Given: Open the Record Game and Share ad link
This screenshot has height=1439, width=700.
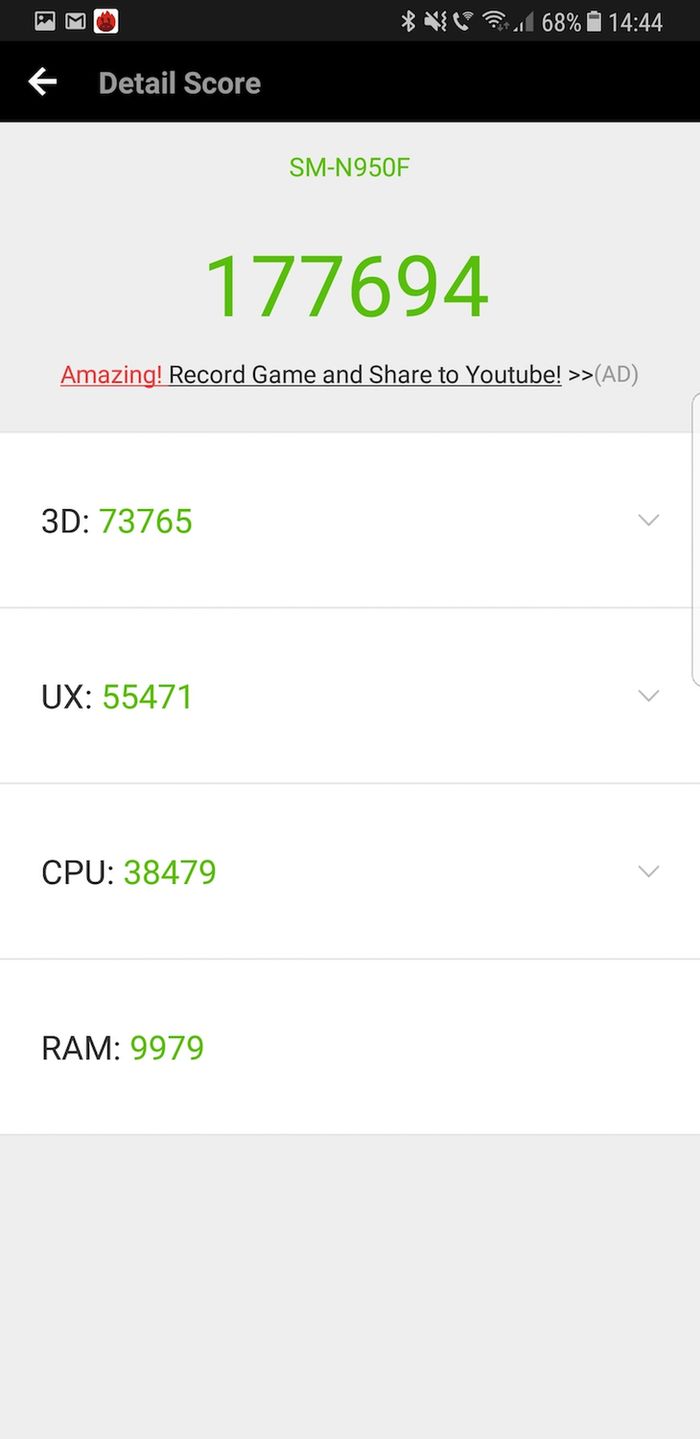Looking at the screenshot, I should (x=364, y=375).
